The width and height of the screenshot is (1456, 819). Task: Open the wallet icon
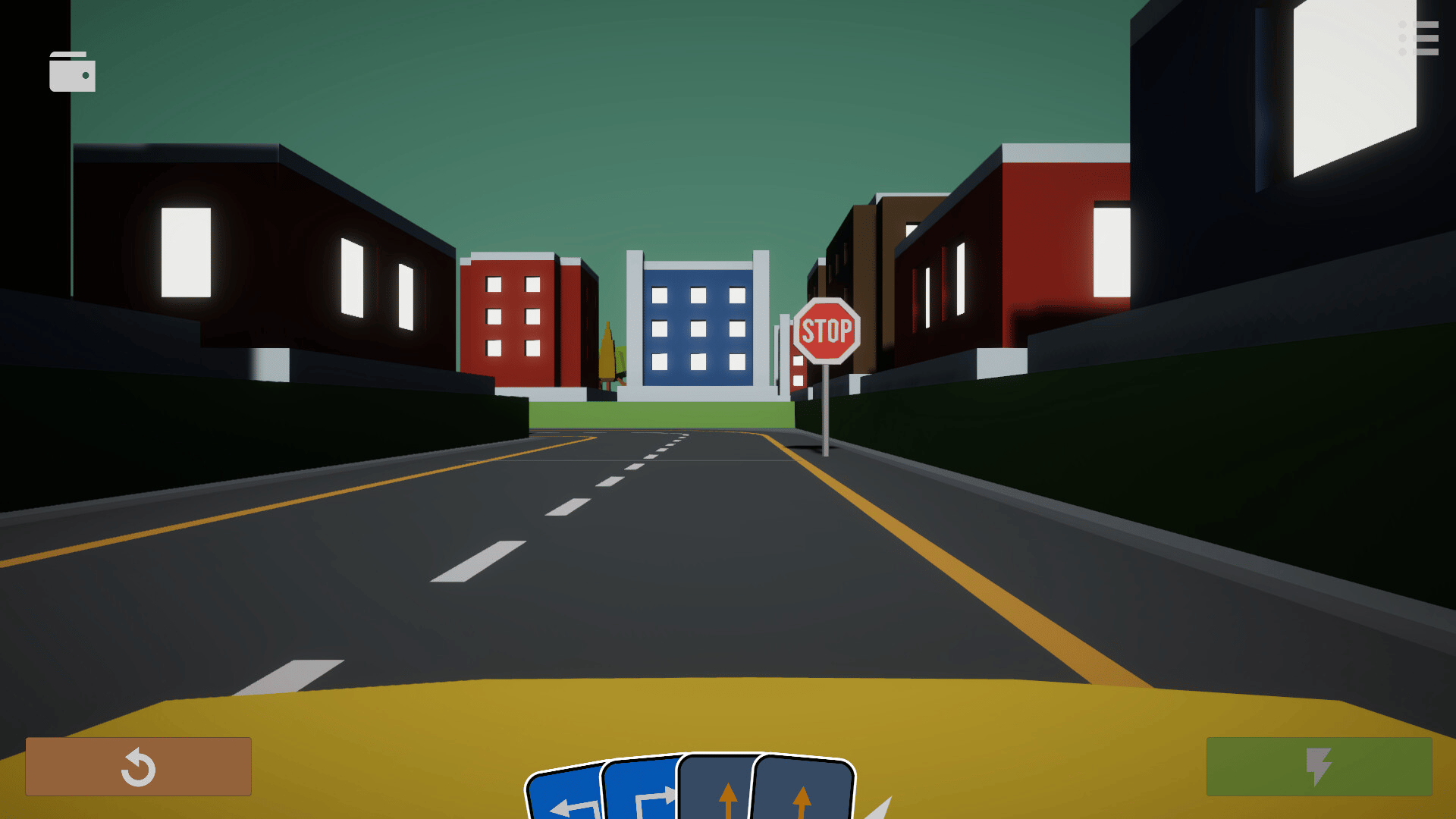coord(72,72)
